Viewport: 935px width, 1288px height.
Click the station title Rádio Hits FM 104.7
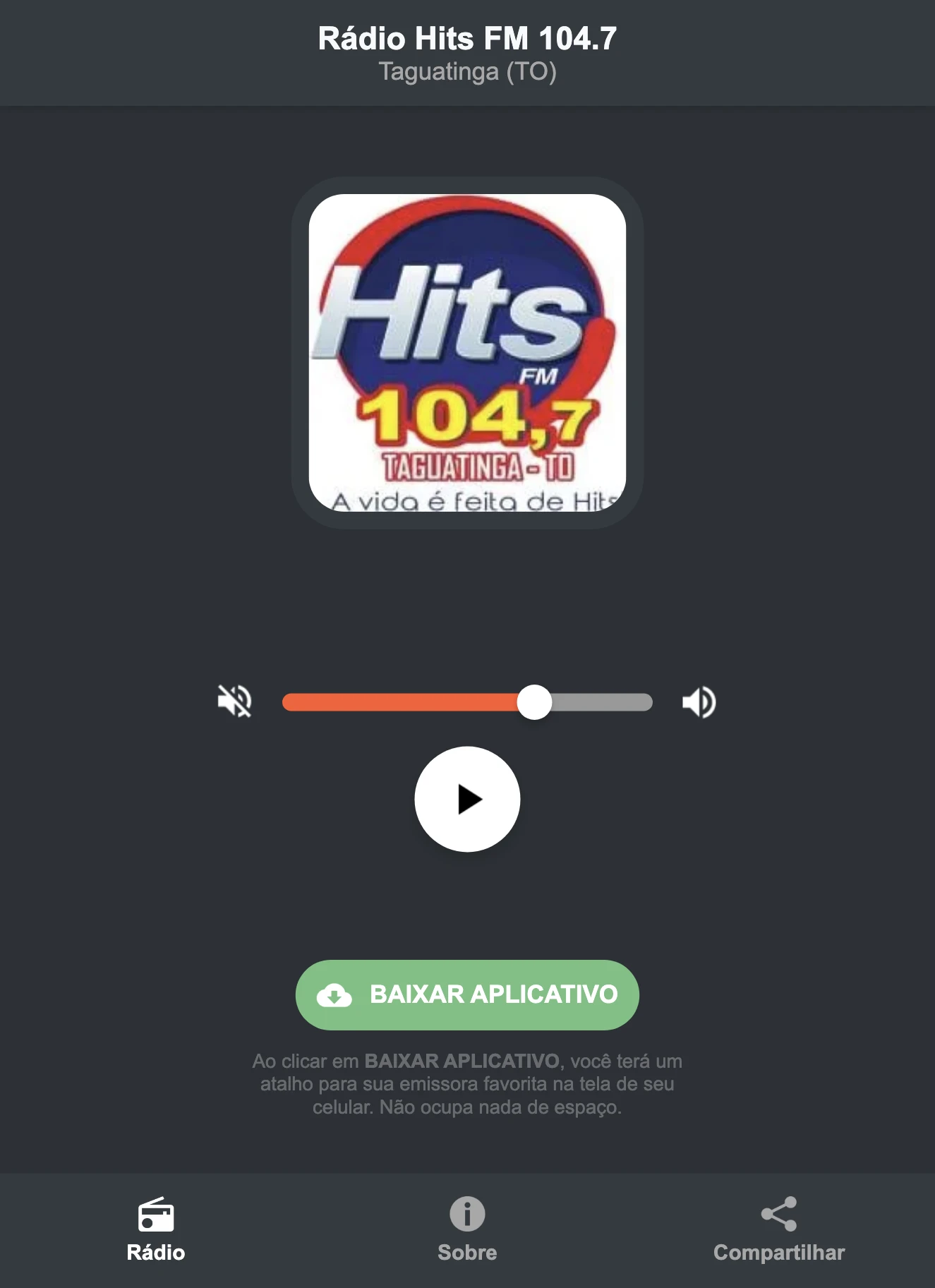(x=467, y=40)
